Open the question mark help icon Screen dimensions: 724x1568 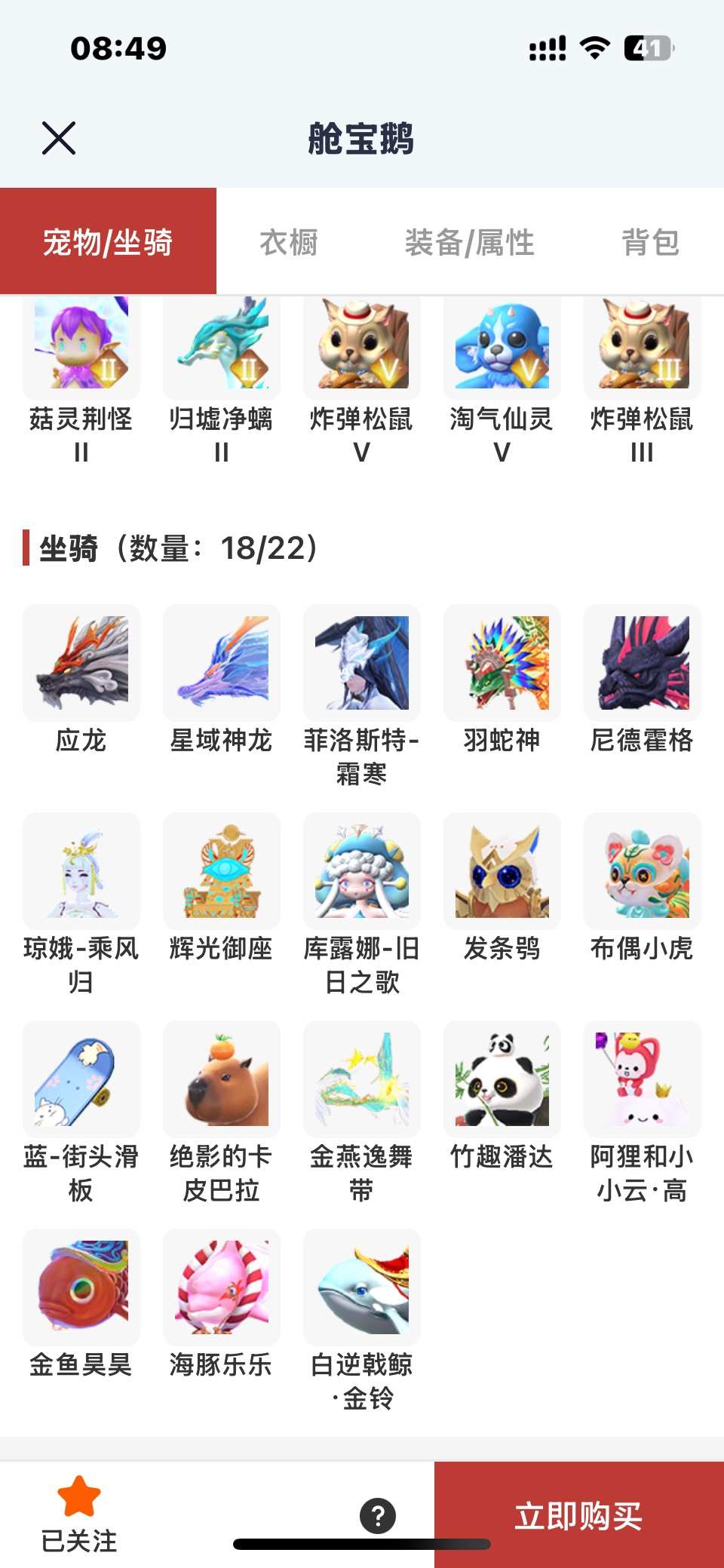pyautogui.click(x=378, y=1515)
